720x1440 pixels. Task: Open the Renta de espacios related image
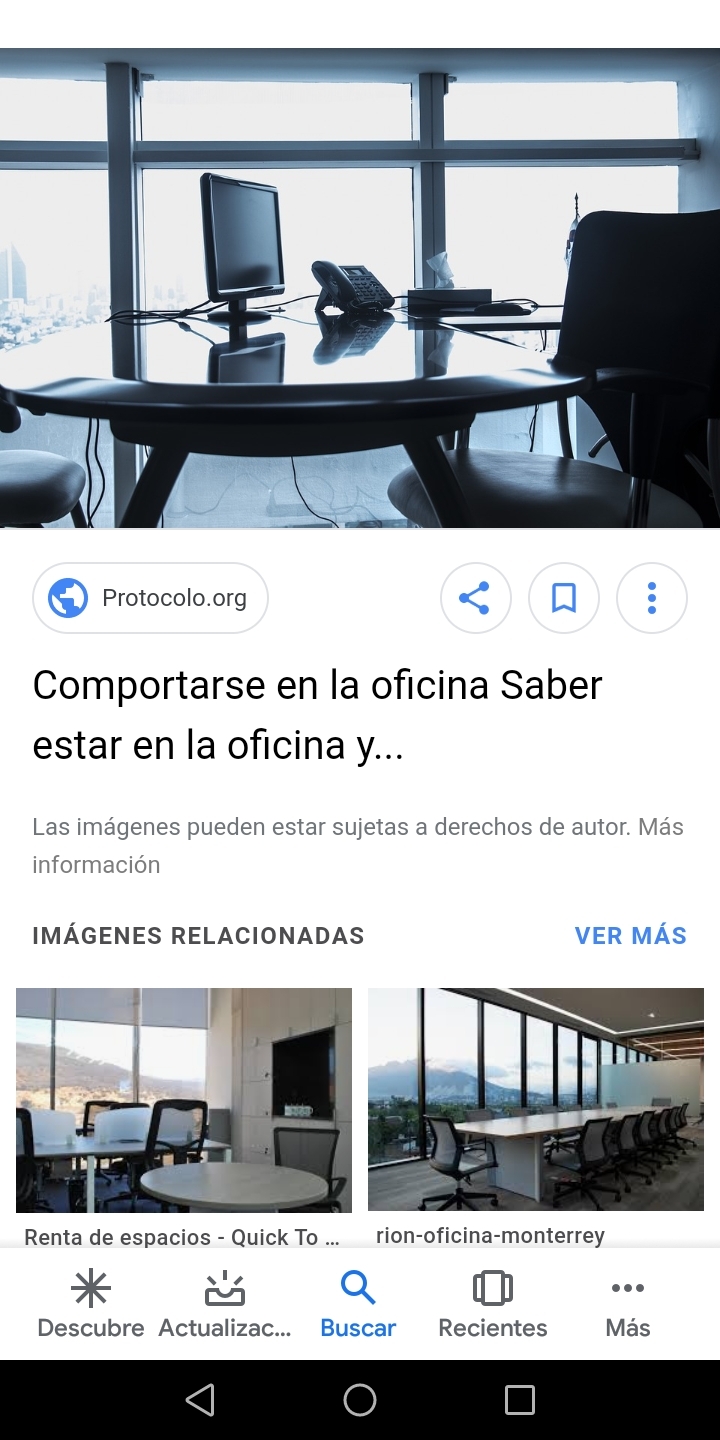pos(183,1100)
